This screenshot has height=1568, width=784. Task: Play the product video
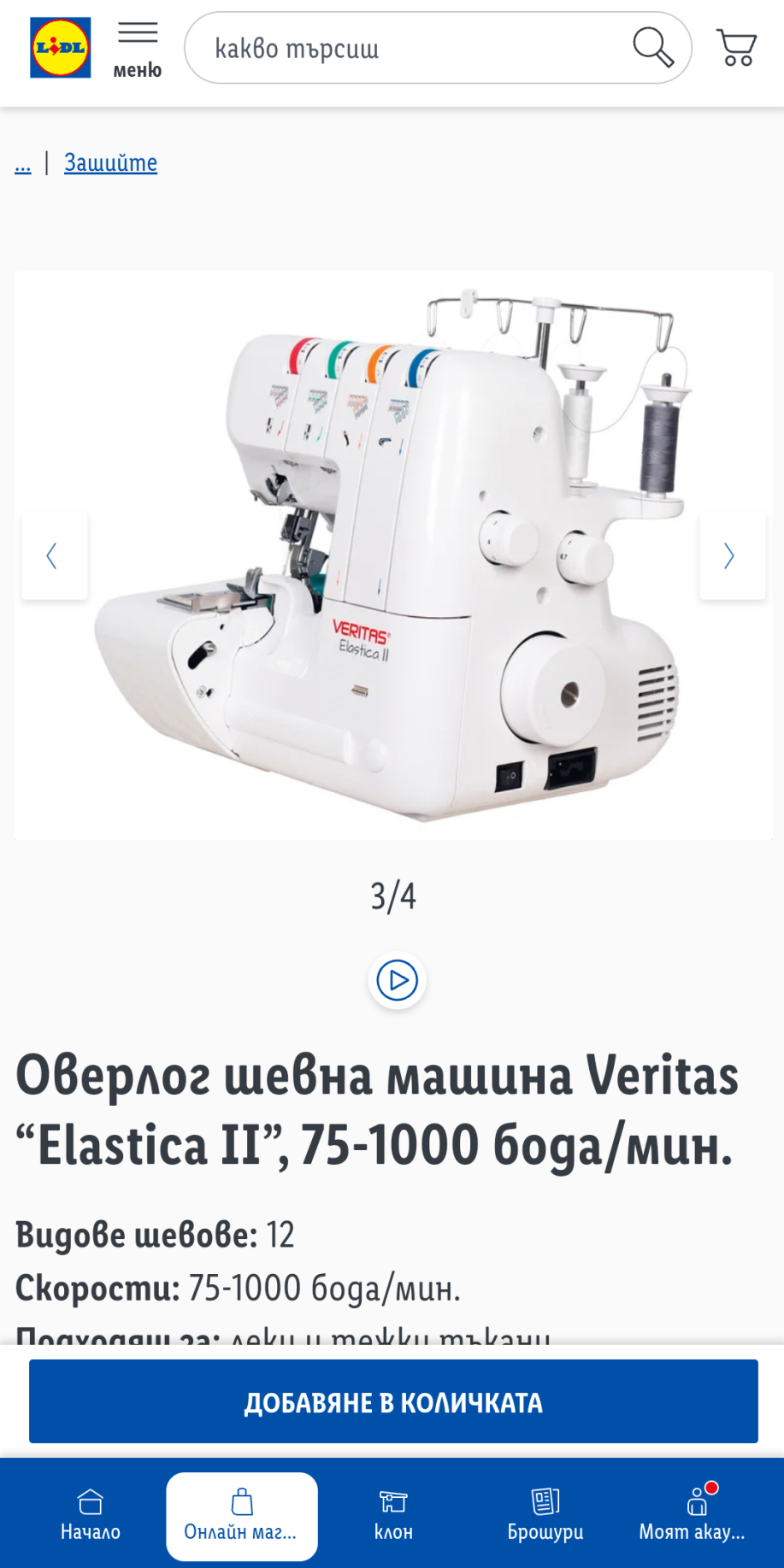(x=397, y=980)
